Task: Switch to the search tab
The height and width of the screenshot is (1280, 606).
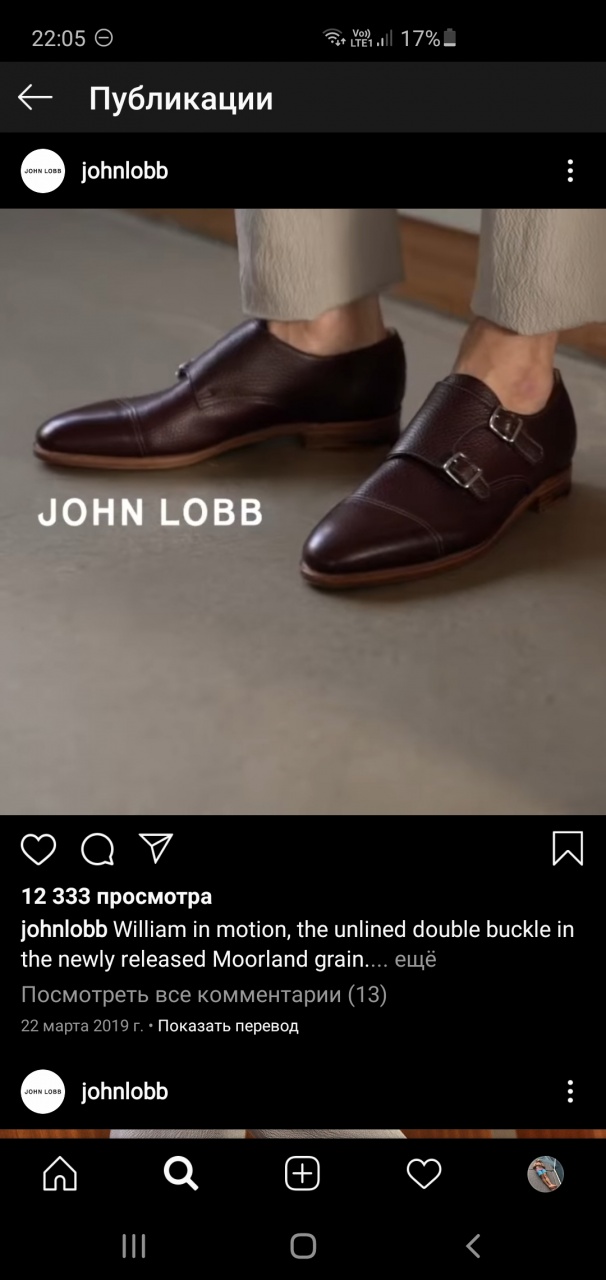Action: (181, 1174)
